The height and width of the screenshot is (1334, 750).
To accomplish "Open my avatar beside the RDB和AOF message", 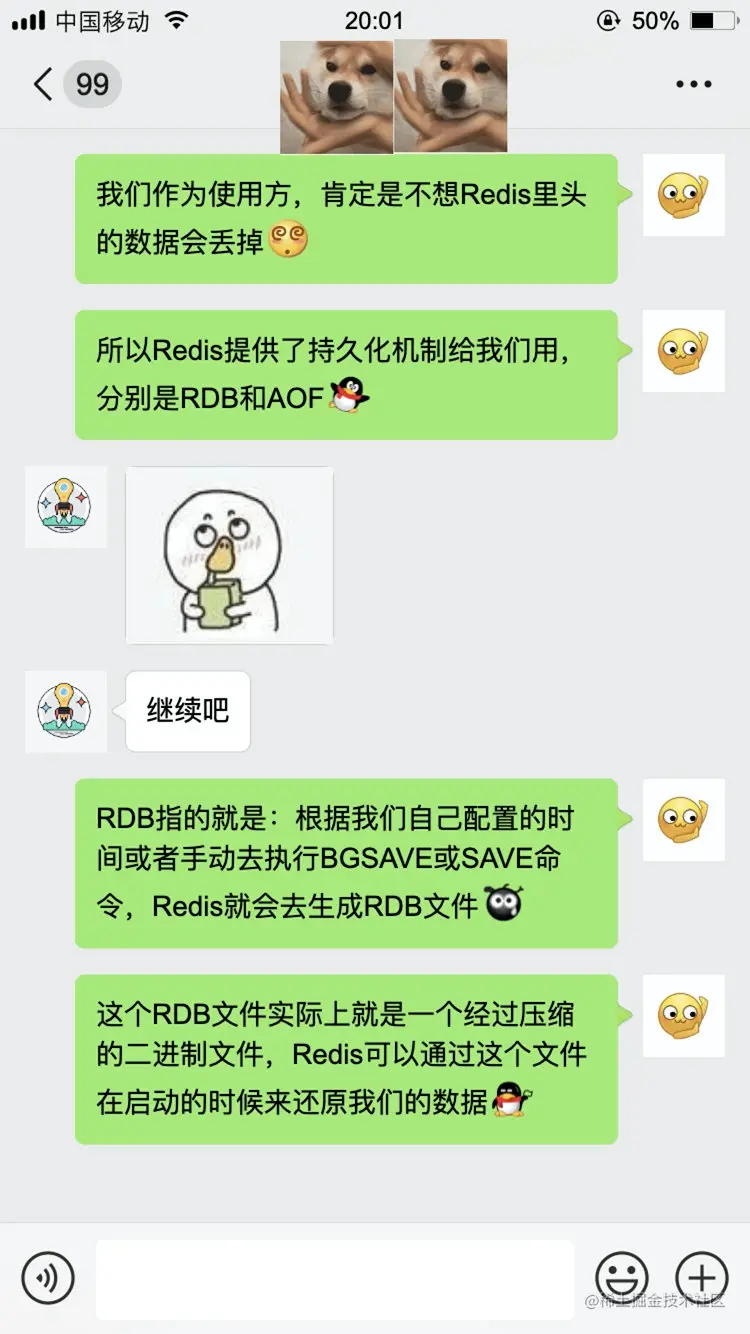I will pyautogui.click(x=683, y=351).
